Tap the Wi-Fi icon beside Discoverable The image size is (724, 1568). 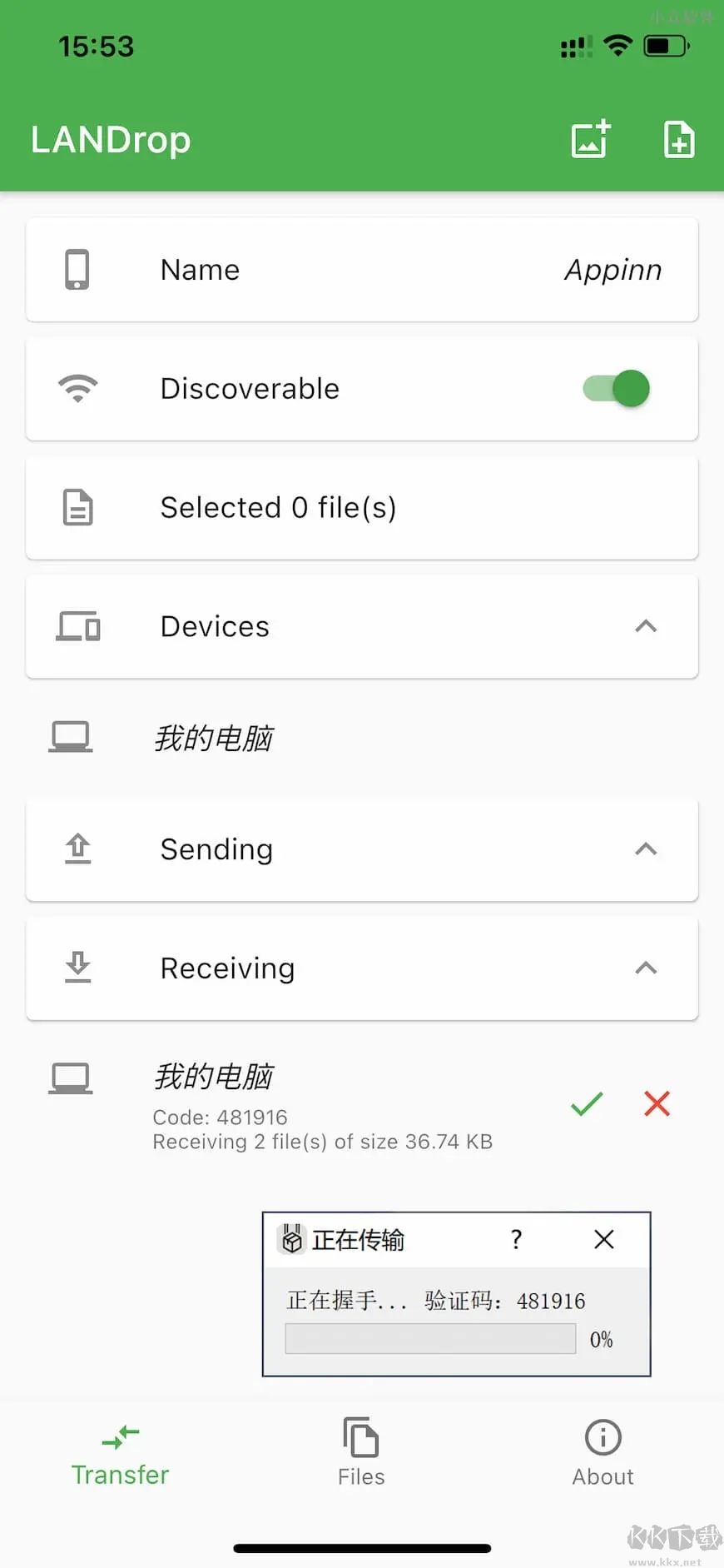[77, 388]
